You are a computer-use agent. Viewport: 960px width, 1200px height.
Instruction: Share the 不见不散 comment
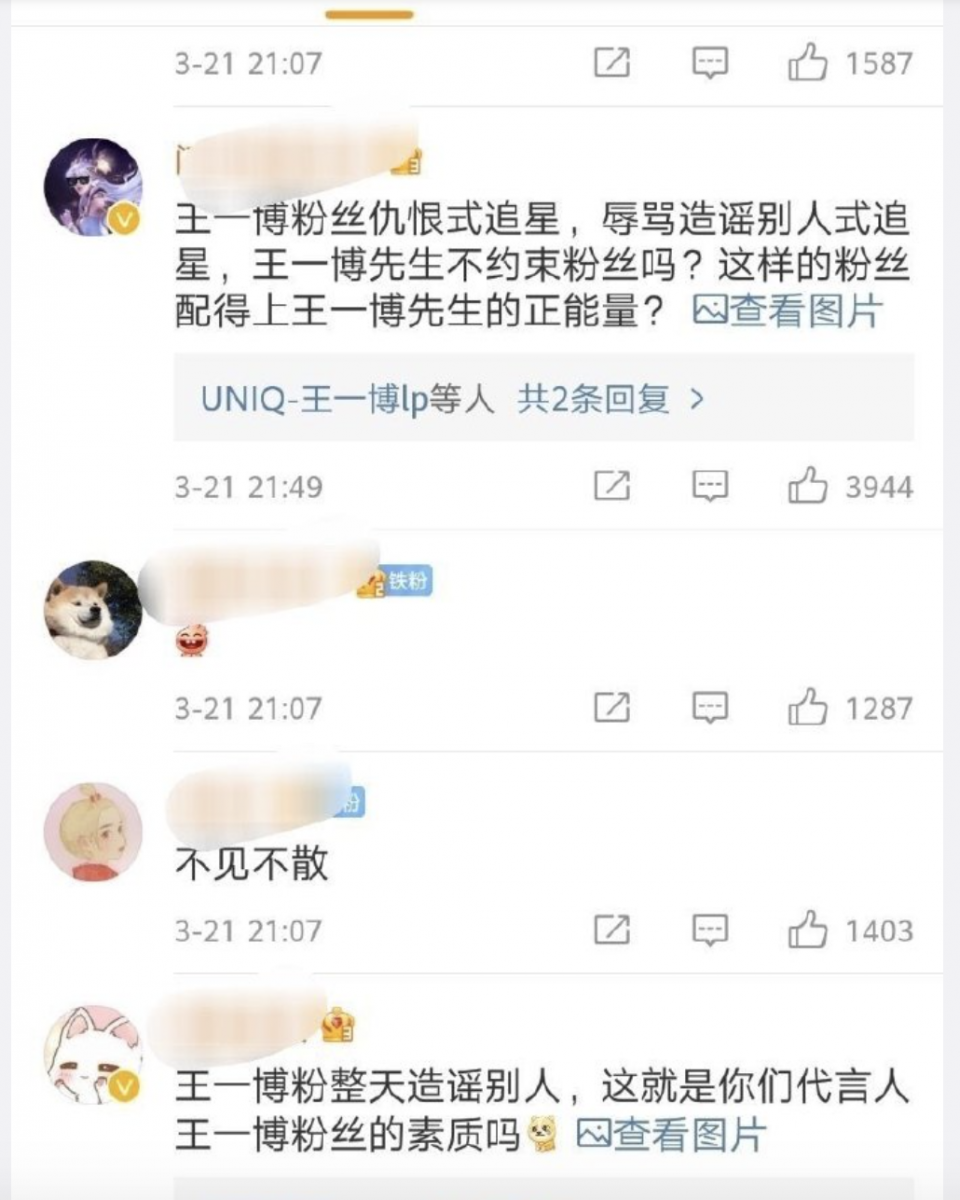tap(611, 930)
